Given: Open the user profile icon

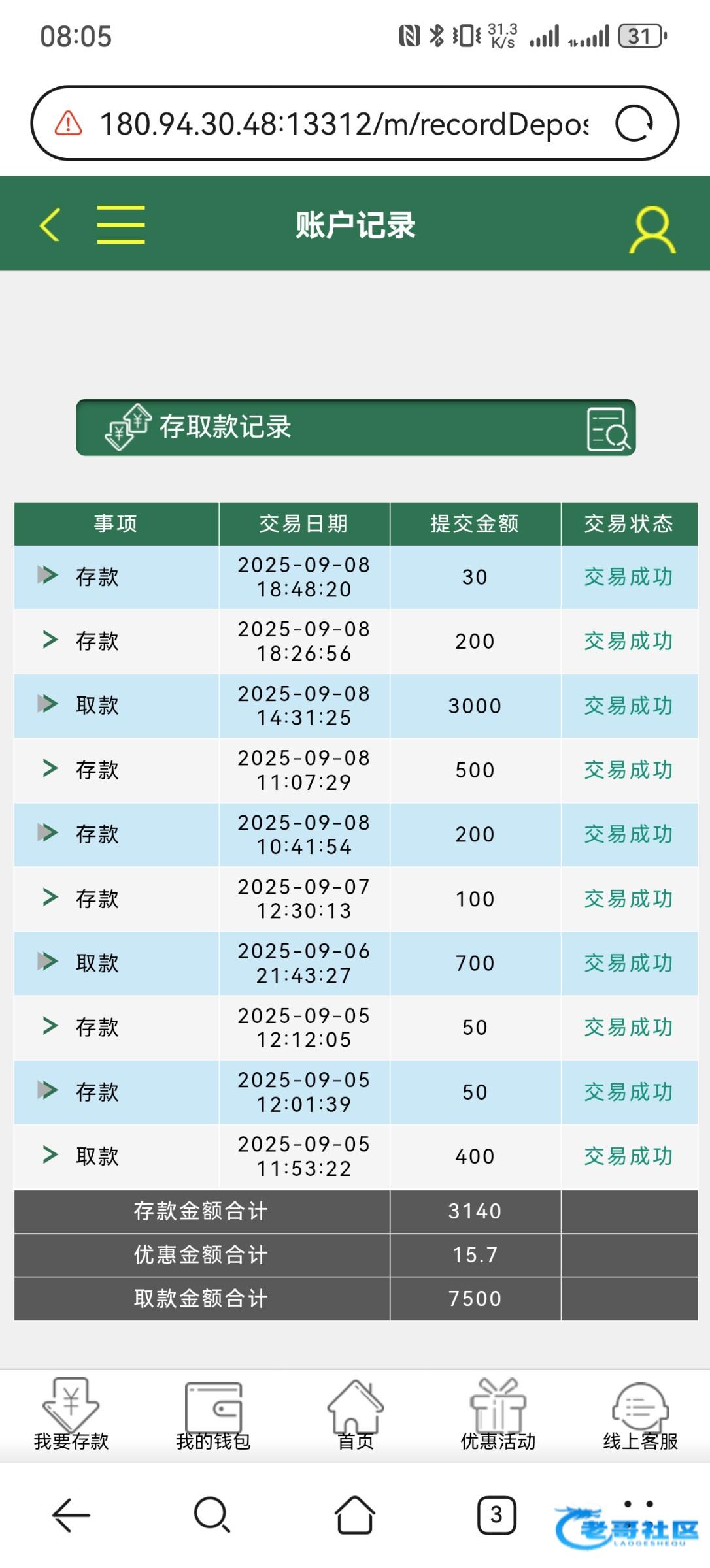Looking at the screenshot, I should pos(652,229).
